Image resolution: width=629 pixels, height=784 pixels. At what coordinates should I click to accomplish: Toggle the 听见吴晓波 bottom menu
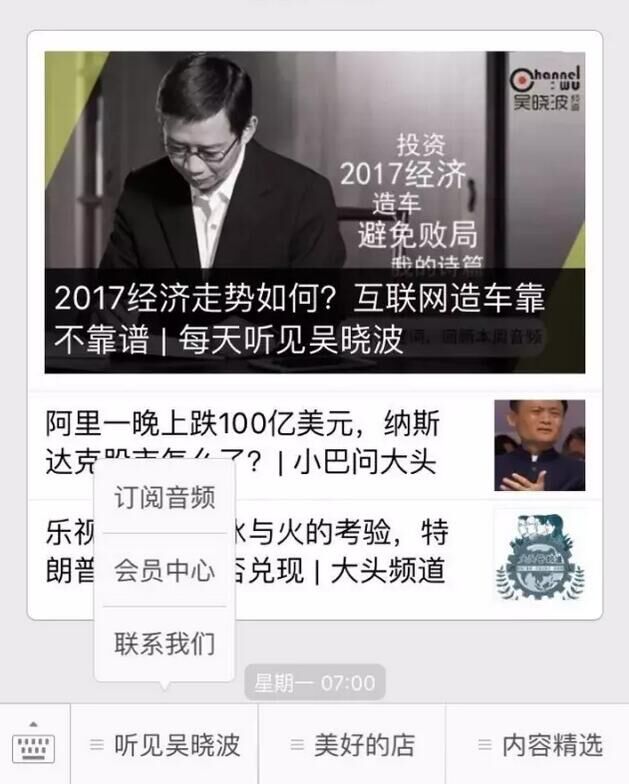[165, 745]
